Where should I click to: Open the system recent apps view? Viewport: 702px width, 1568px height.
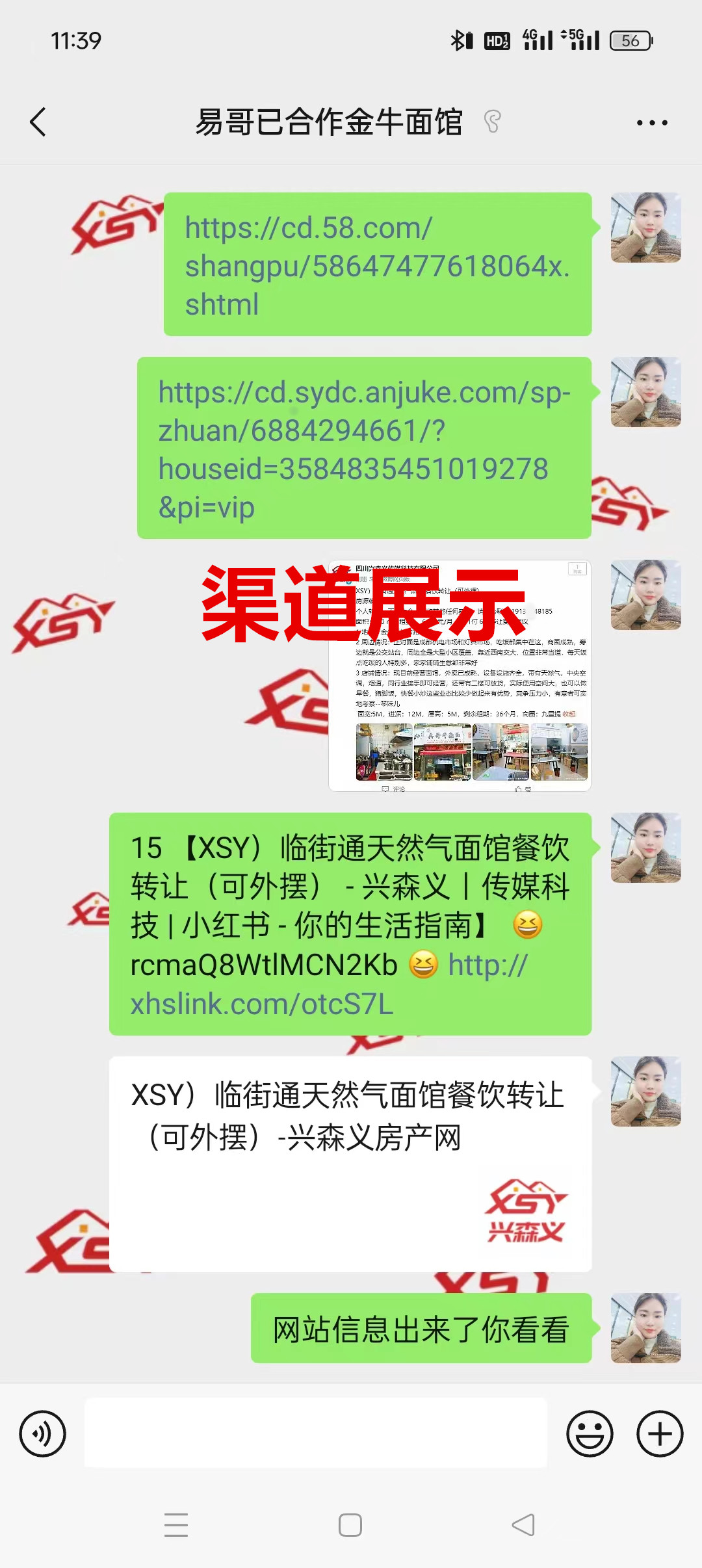point(176,1524)
